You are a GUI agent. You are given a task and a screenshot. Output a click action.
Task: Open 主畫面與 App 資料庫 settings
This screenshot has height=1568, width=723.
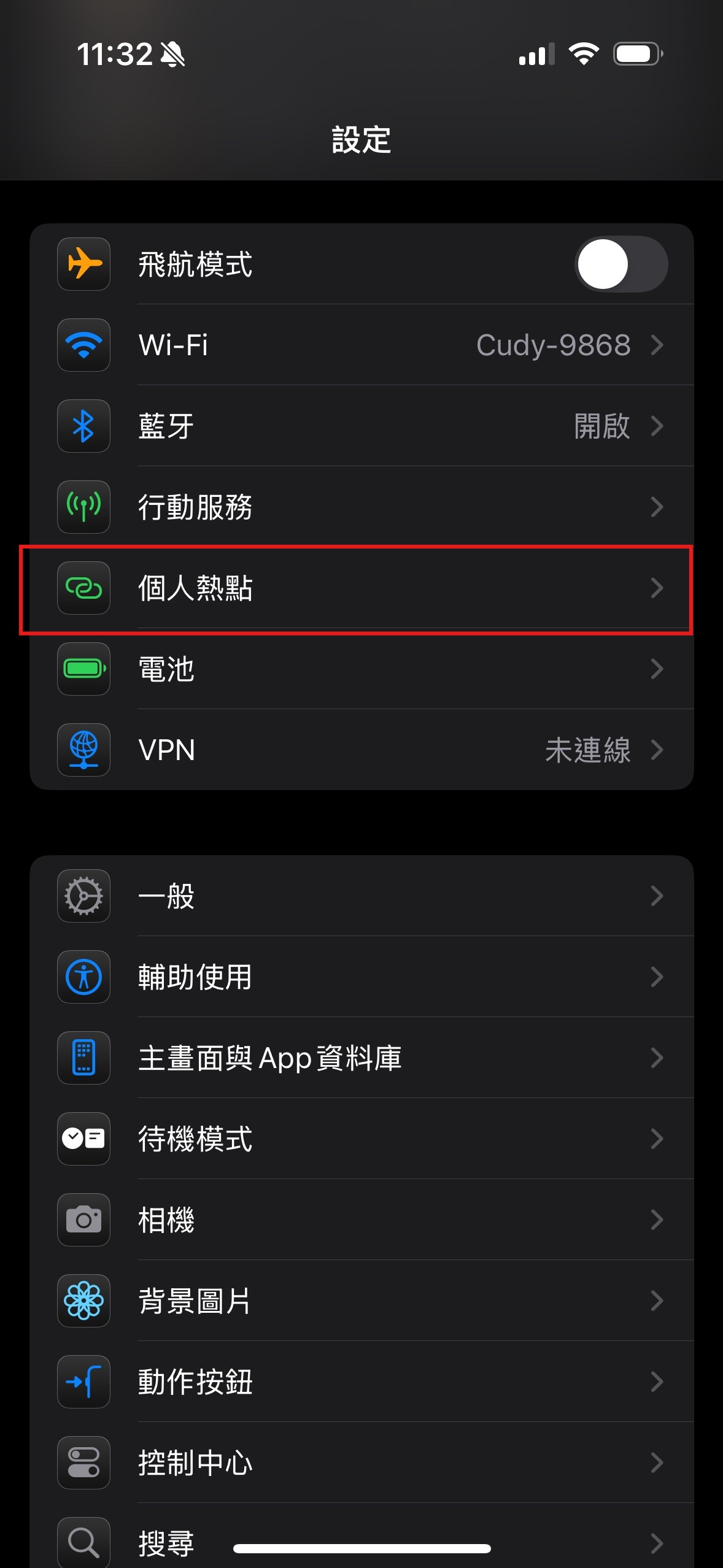point(361,1058)
